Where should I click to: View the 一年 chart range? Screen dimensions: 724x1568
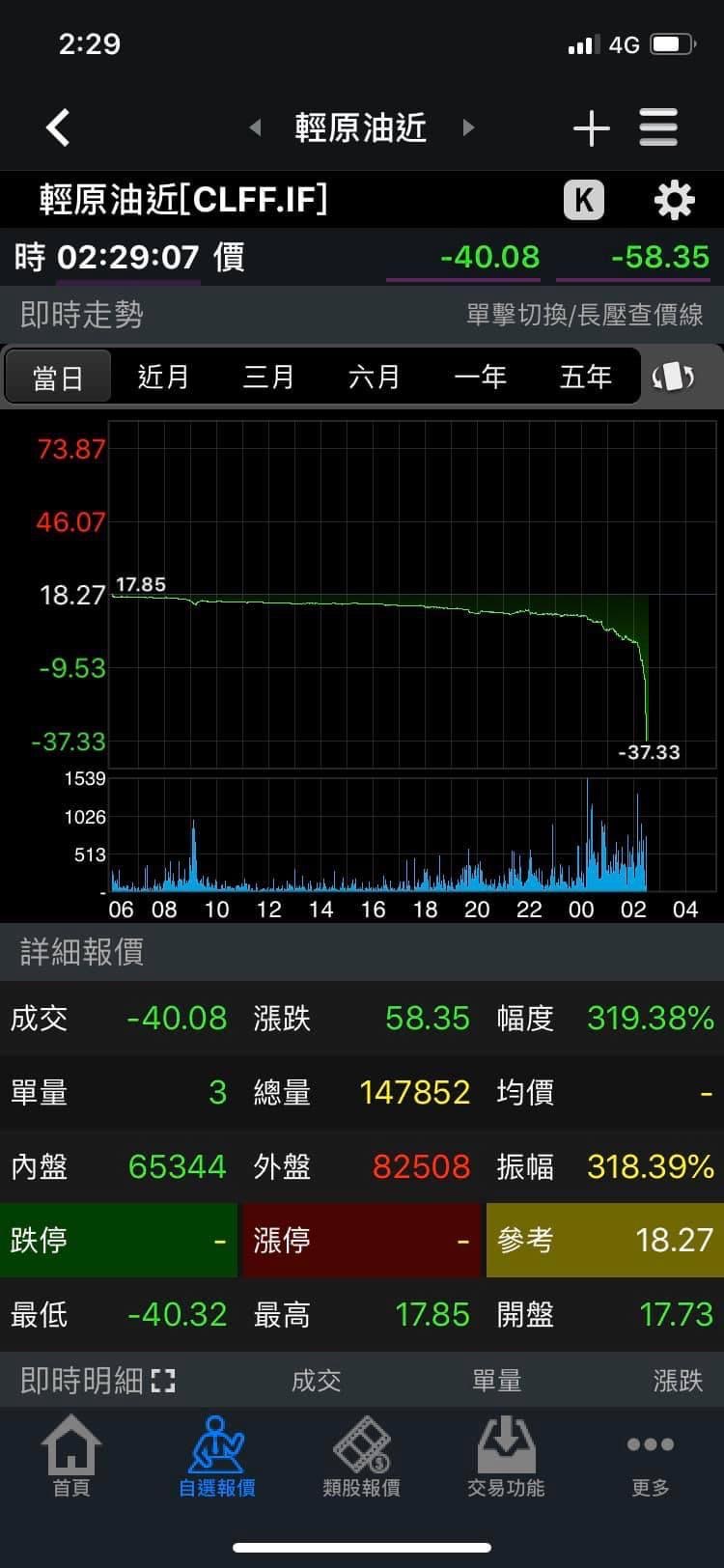pyautogui.click(x=480, y=377)
